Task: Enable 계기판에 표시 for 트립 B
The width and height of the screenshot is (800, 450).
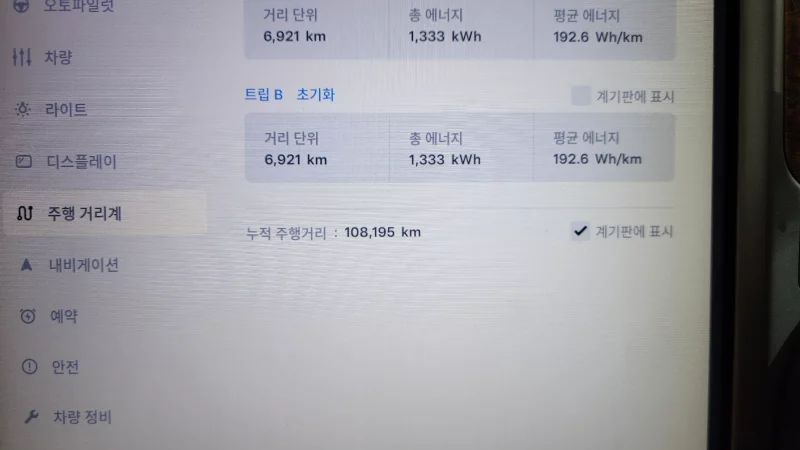Action: [580, 96]
